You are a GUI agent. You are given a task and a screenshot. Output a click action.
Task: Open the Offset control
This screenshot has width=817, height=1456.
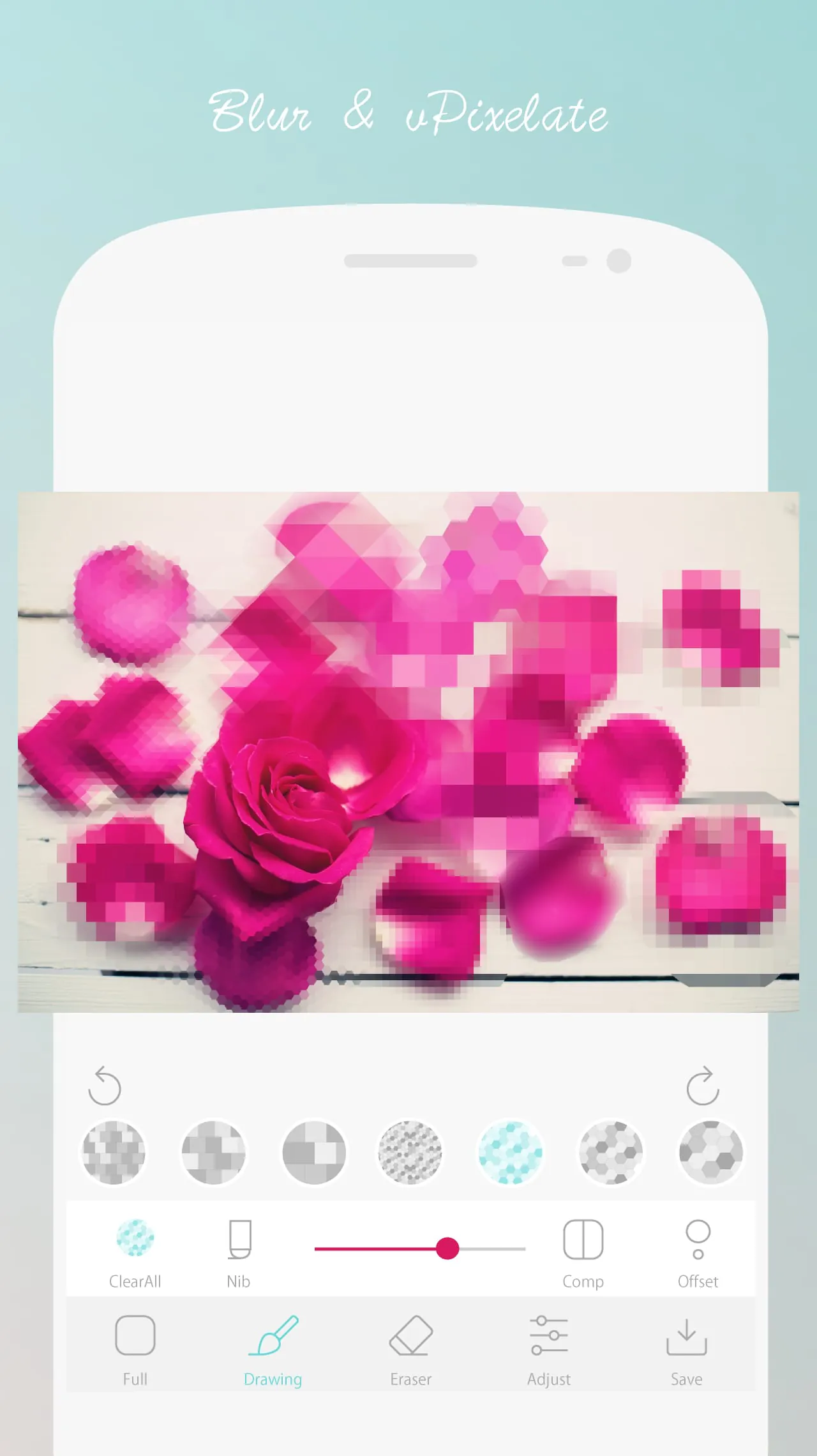(x=698, y=1238)
